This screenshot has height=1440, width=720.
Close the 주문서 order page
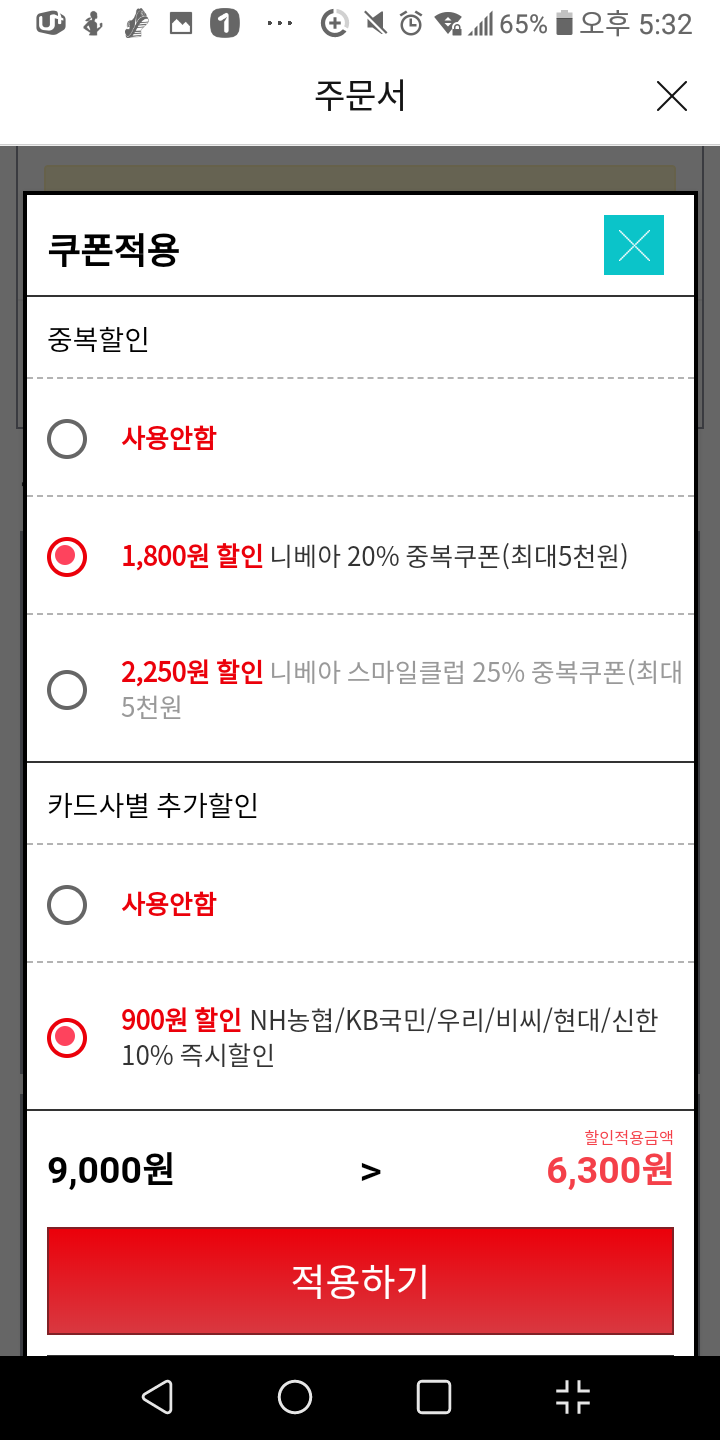point(671,96)
